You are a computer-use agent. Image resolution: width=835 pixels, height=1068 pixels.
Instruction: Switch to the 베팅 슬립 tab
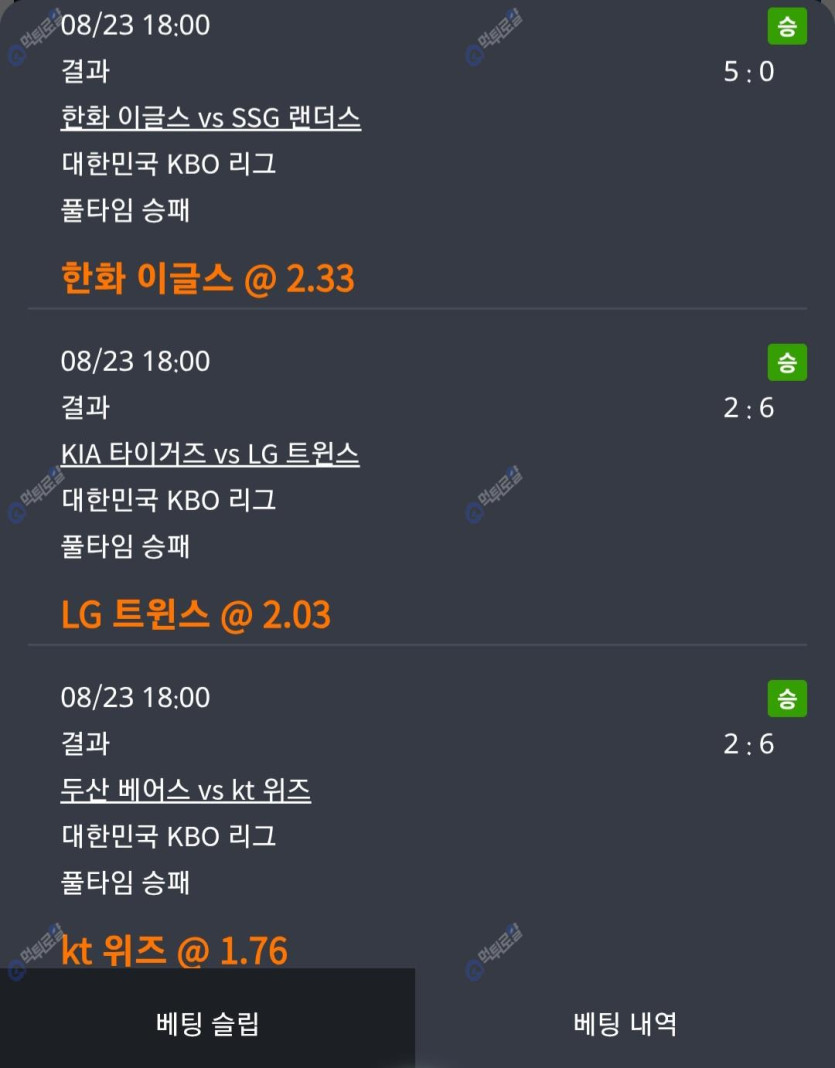207,1023
